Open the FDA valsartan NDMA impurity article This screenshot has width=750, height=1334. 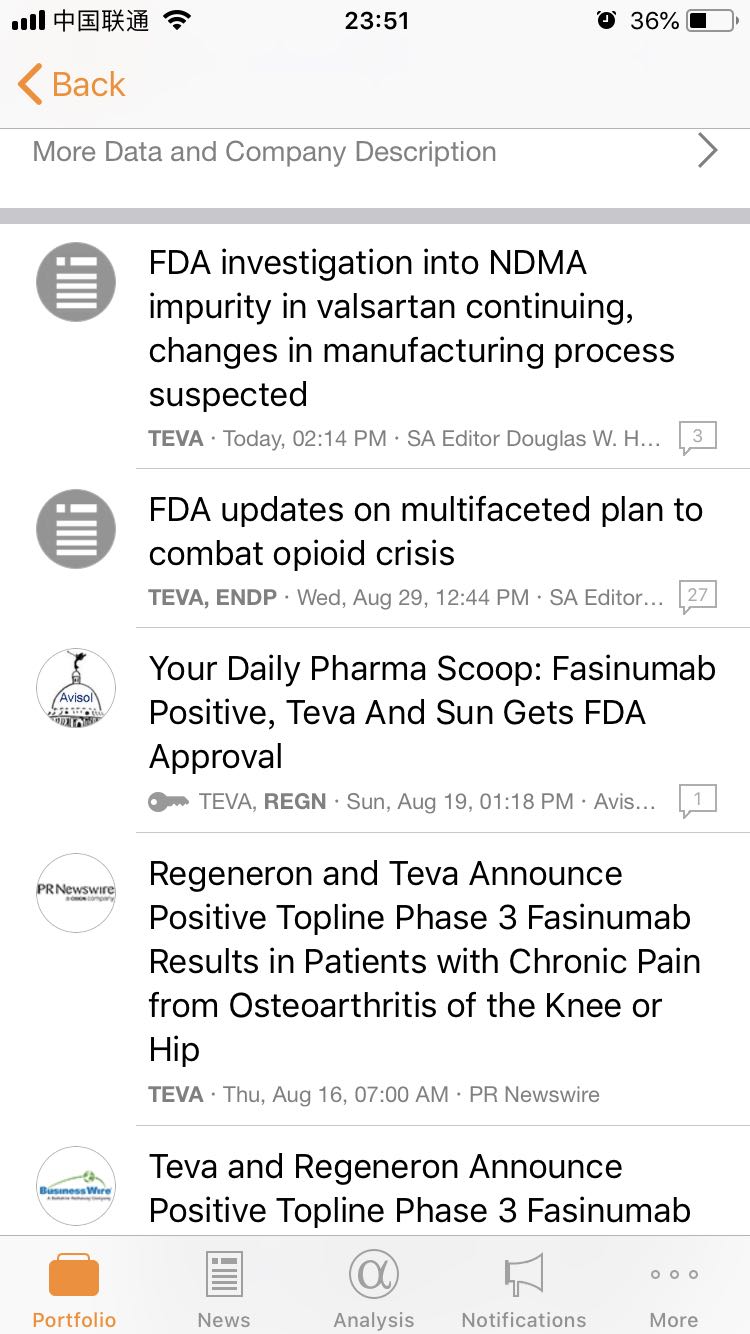(411, 328)
